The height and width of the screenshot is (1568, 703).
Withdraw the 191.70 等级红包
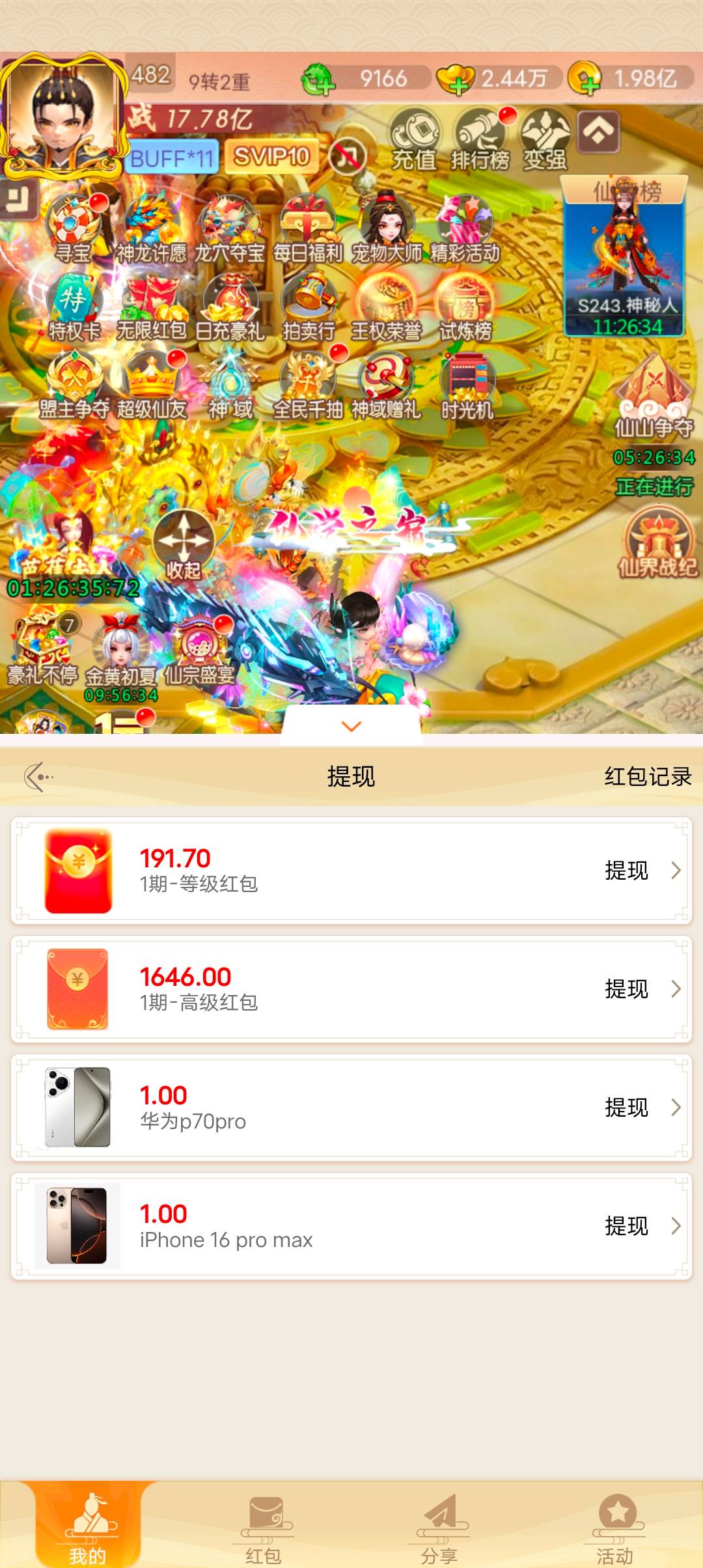point(641,871)
